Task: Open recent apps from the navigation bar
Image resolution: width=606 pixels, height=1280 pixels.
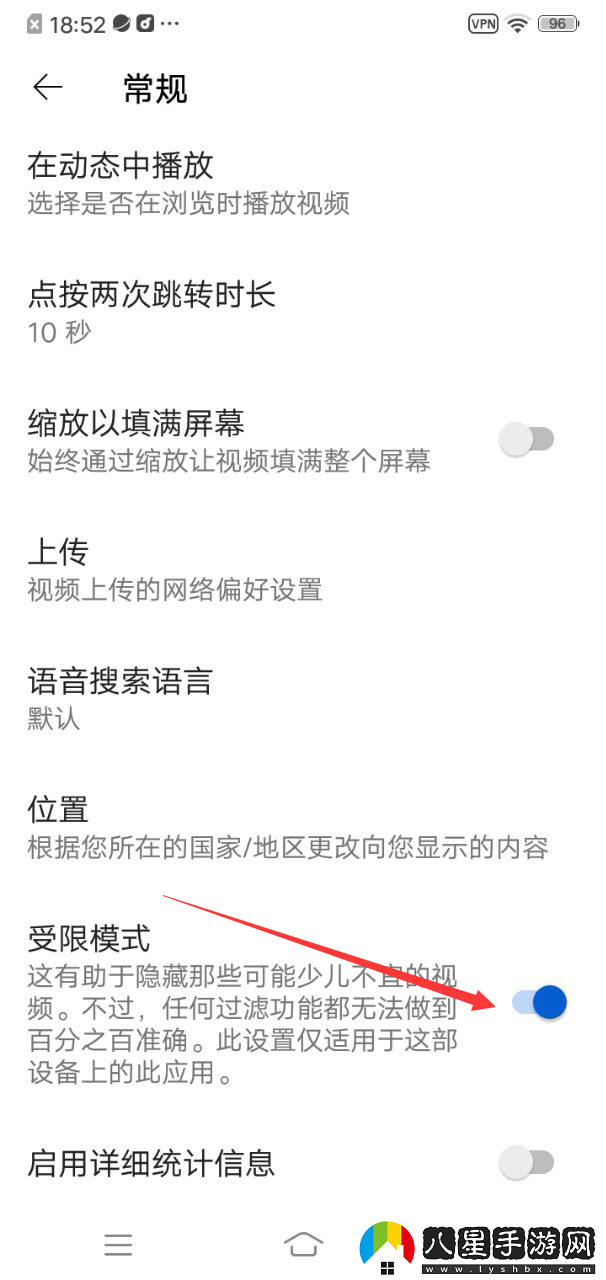Action: tap(118, 1244)
